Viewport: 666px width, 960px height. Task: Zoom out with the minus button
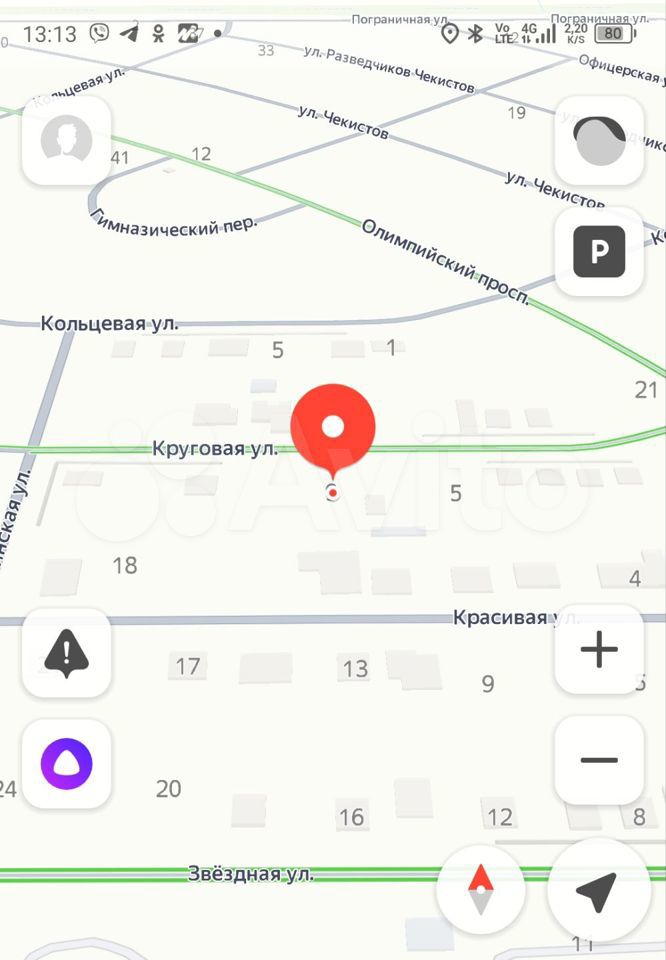599,760
